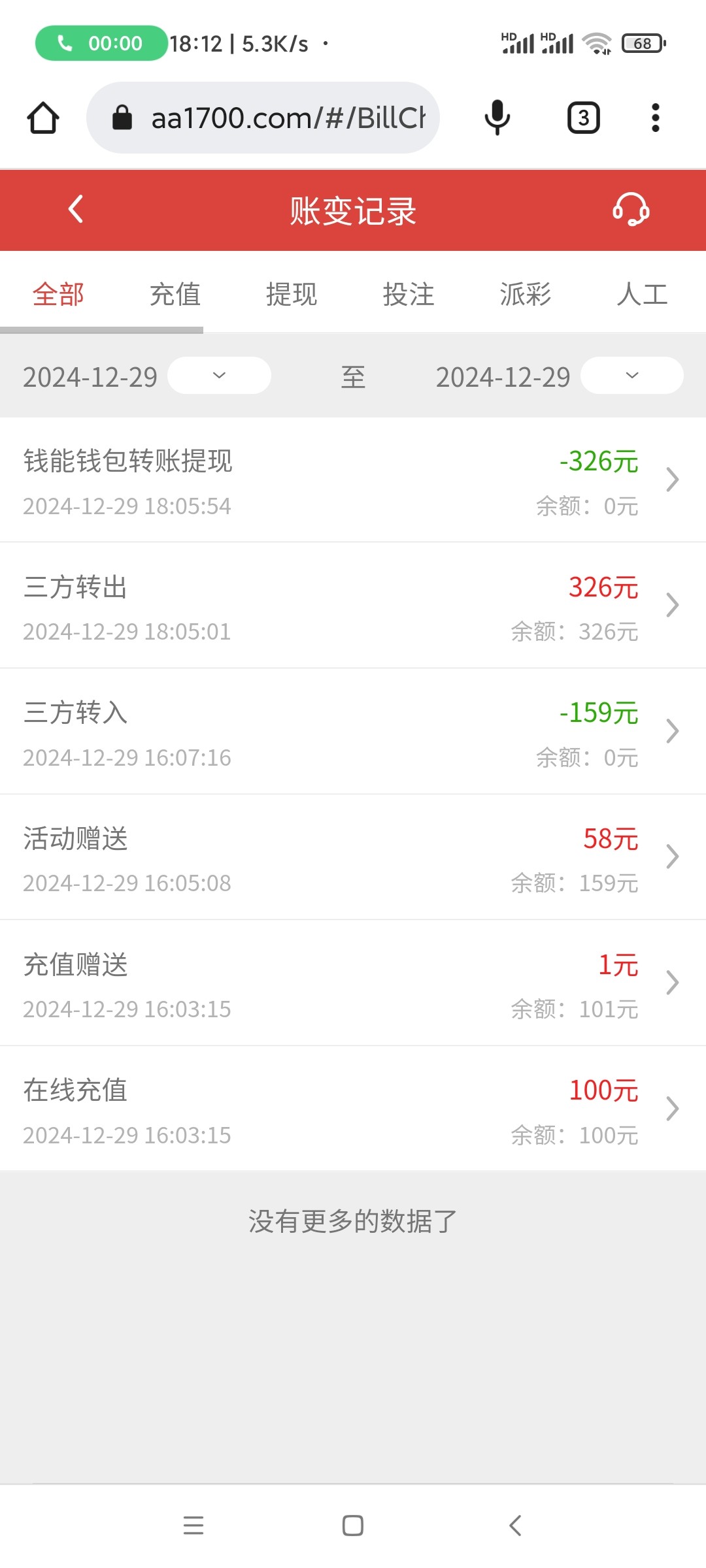Screen dimensions: 706x1568
Task: Switch to the 投注 tab
Action: point(409,294)
